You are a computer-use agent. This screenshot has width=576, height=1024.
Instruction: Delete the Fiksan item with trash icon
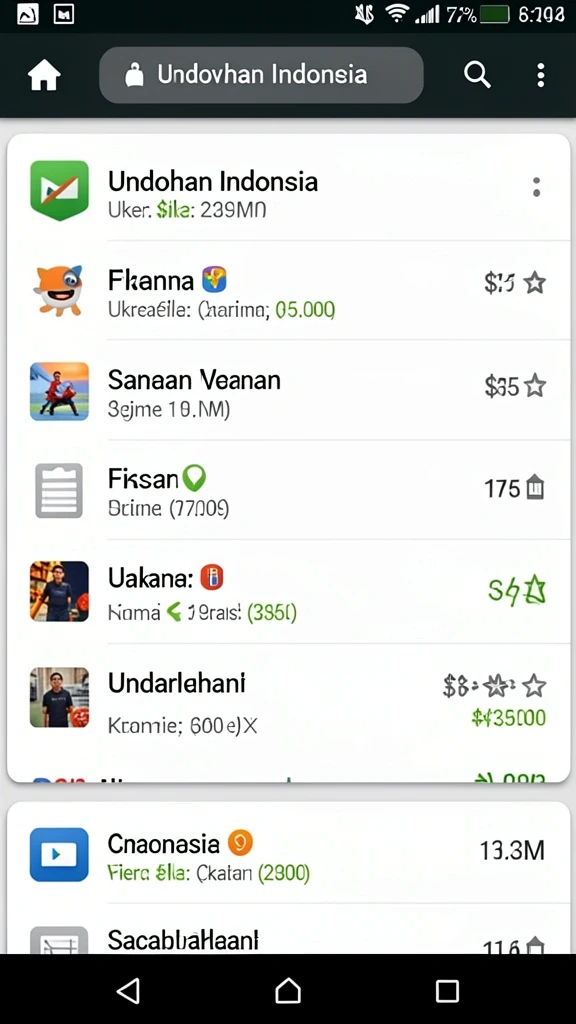point(534,487)
